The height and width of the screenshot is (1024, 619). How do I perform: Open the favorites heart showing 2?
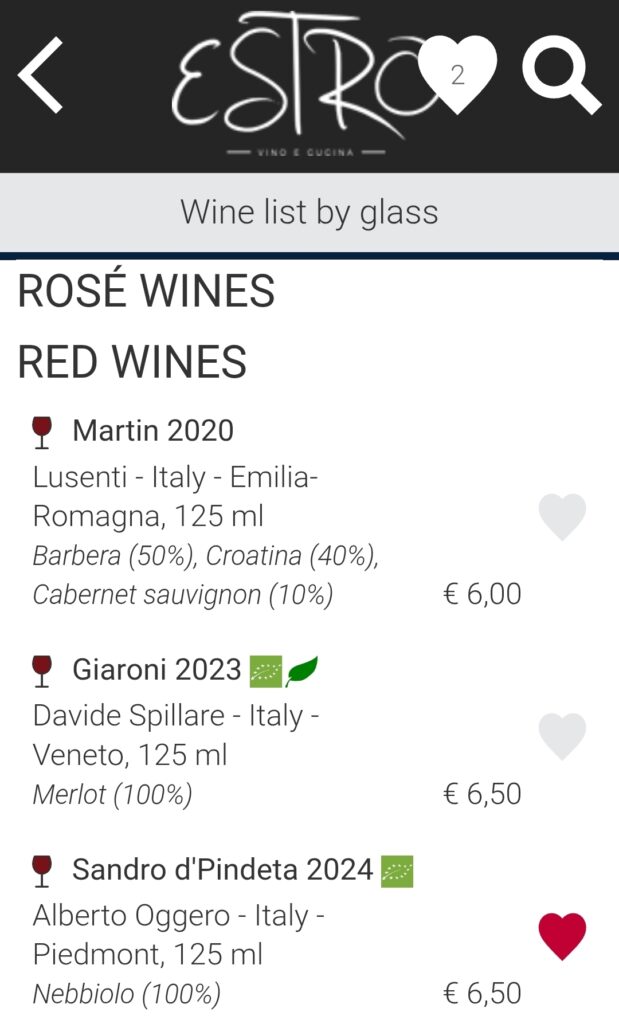[457, 74]
